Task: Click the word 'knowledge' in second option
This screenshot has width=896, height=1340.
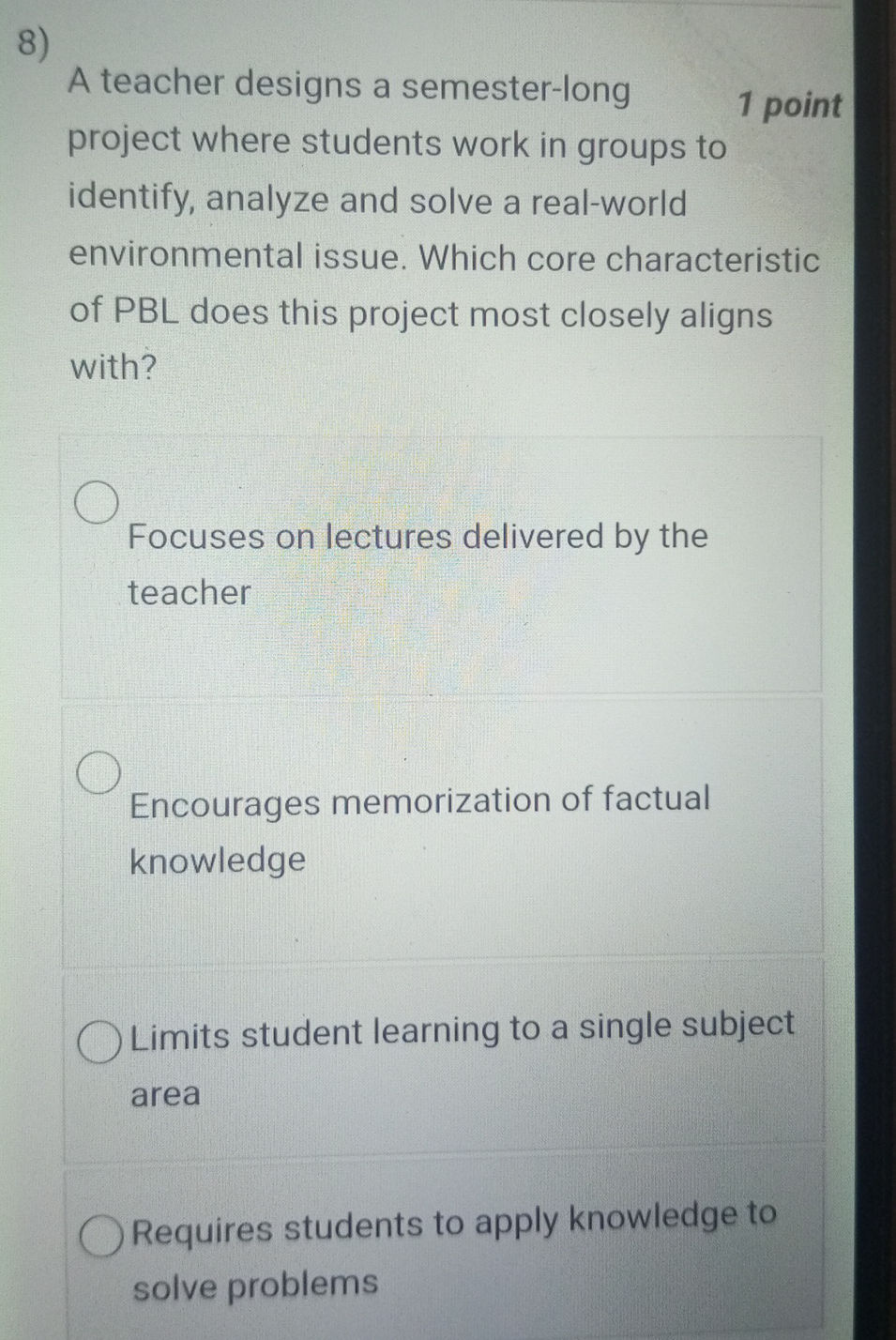Action: (x=218, y=860)
